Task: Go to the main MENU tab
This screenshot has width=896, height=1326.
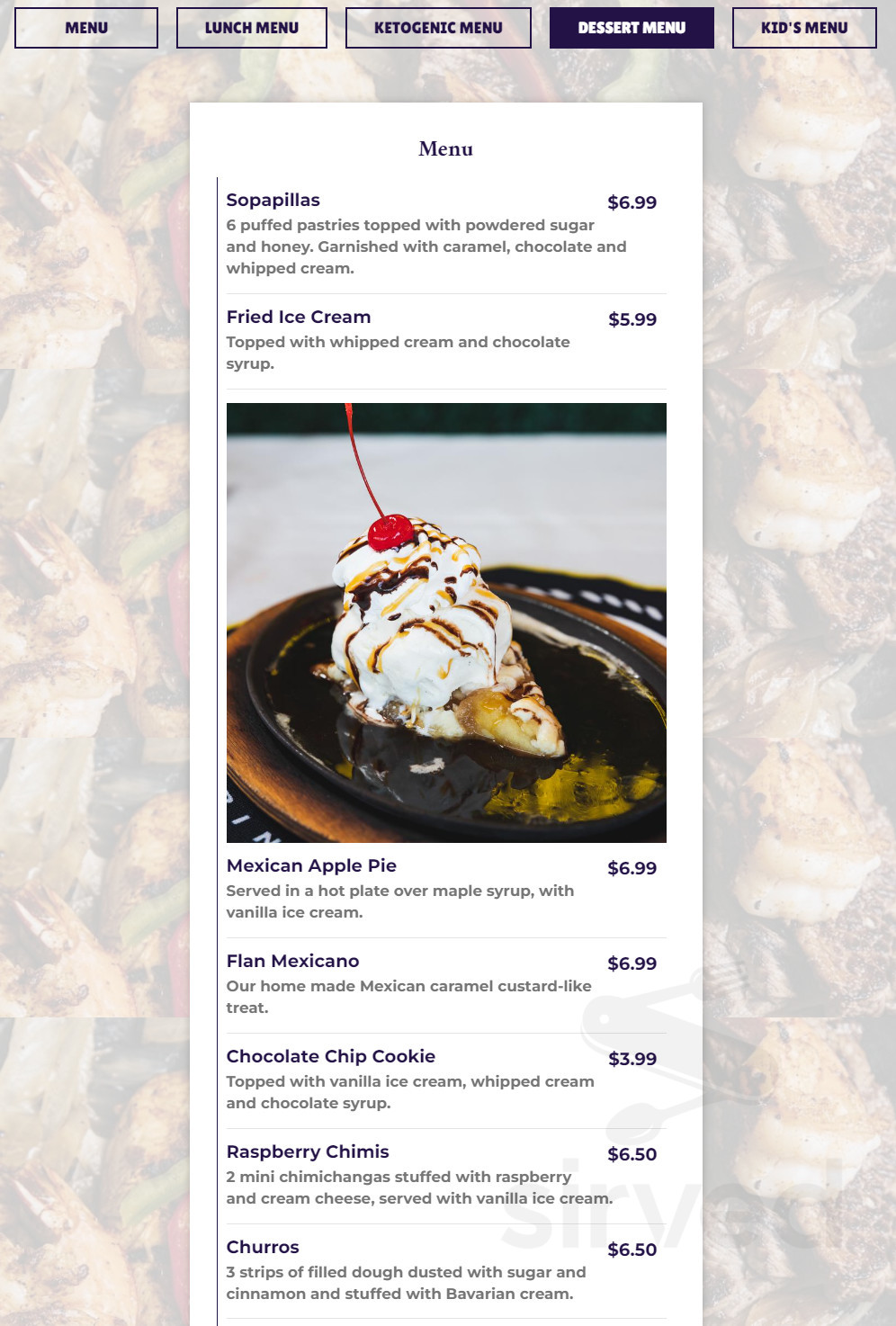Action: [86, 27]
